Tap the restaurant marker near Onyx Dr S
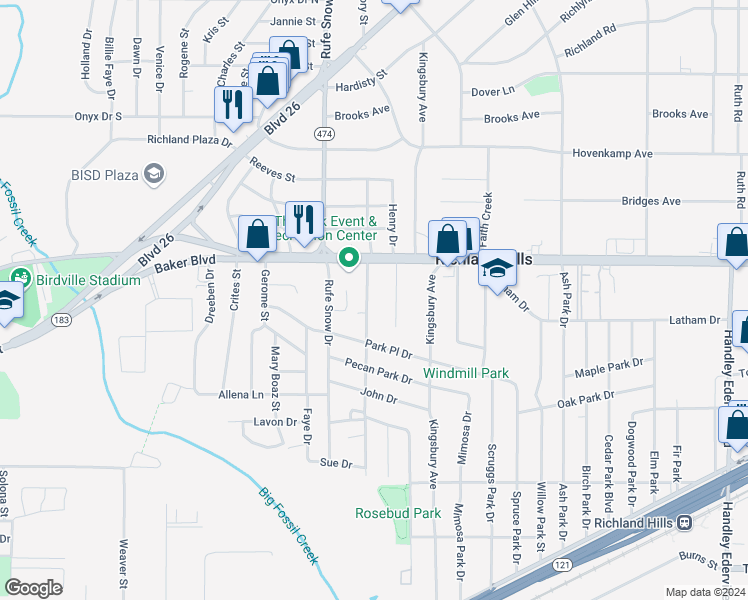748x600 pixels. coord(233,108)
